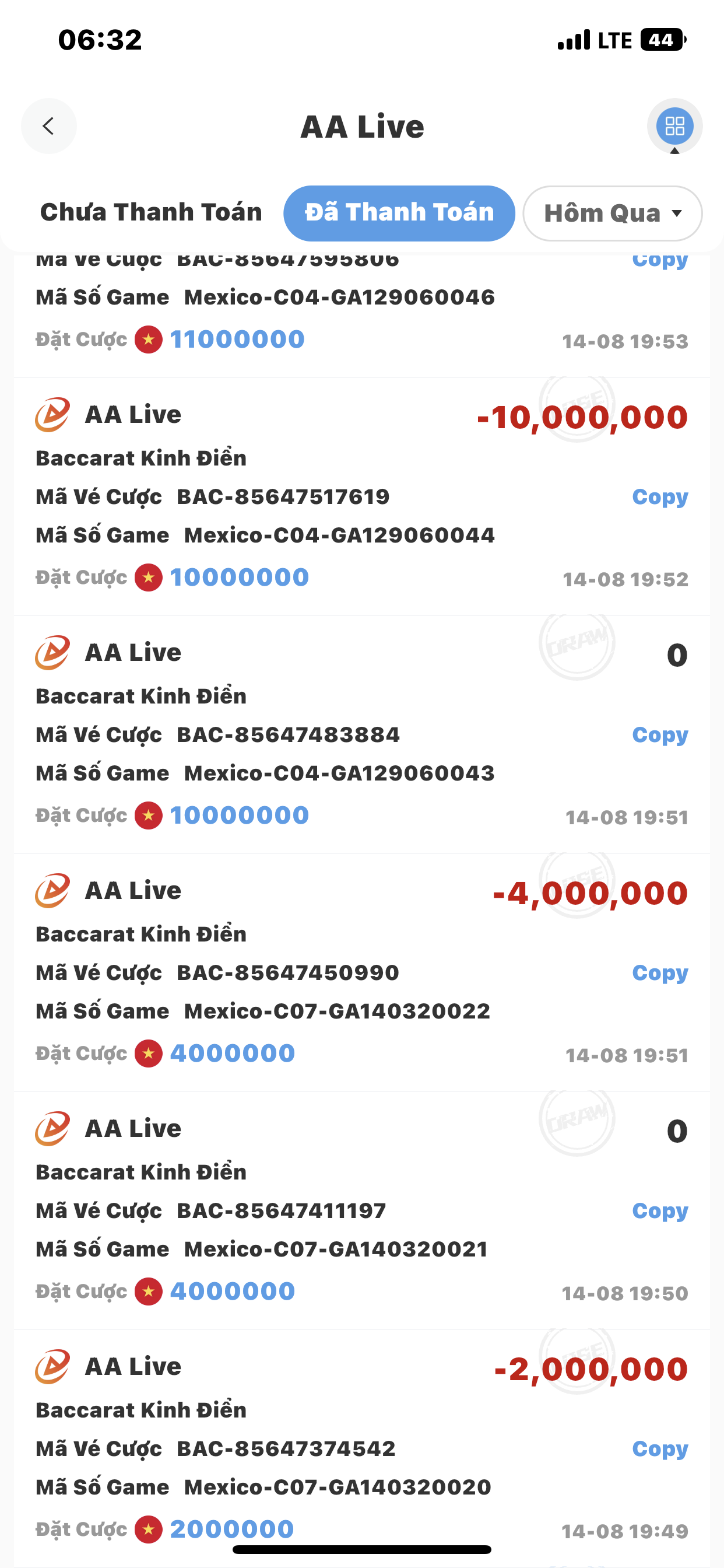Expand the Hôm Qua date dropdown
724x1568 pixels.
tap(612, 213)
